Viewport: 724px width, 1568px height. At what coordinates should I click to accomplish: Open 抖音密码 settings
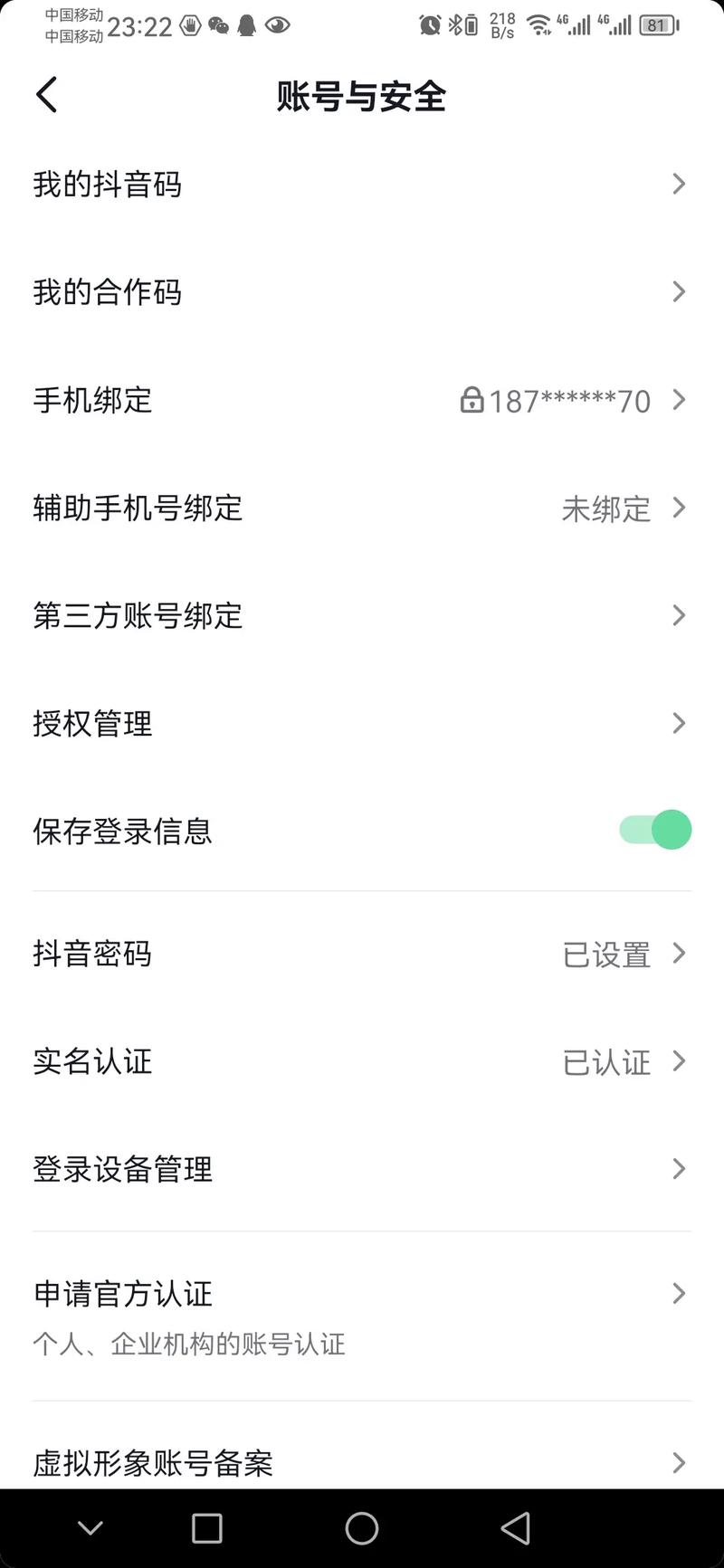(x=362, y=954)
